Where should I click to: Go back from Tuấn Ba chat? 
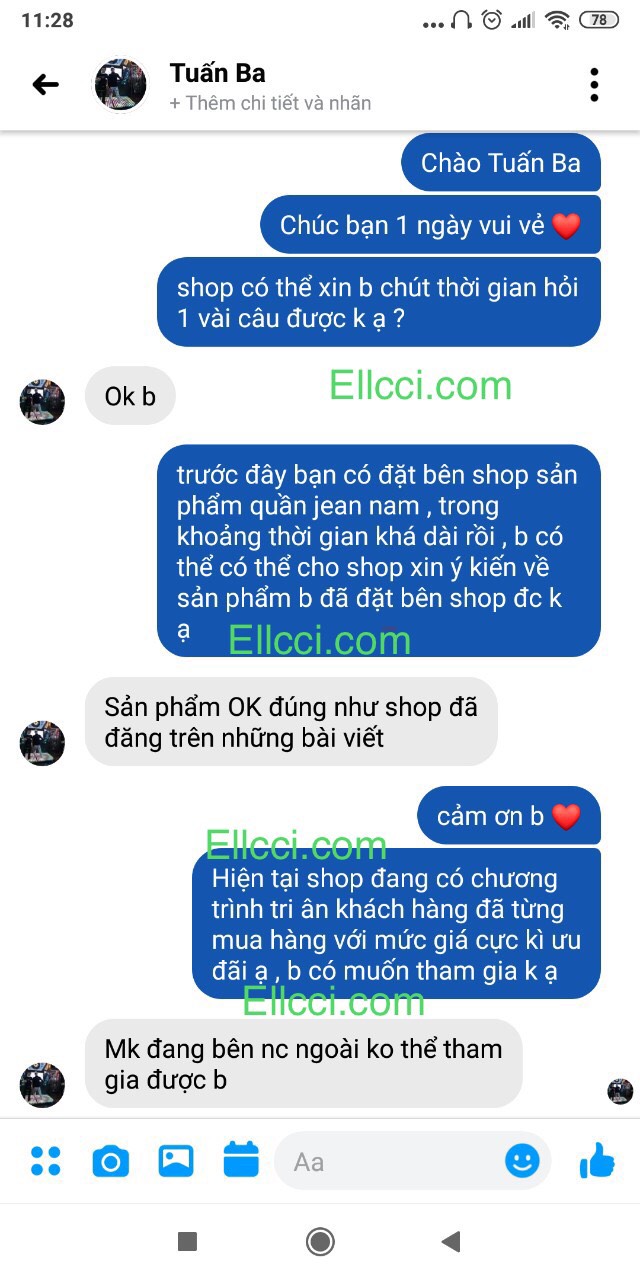pos(46,85)
